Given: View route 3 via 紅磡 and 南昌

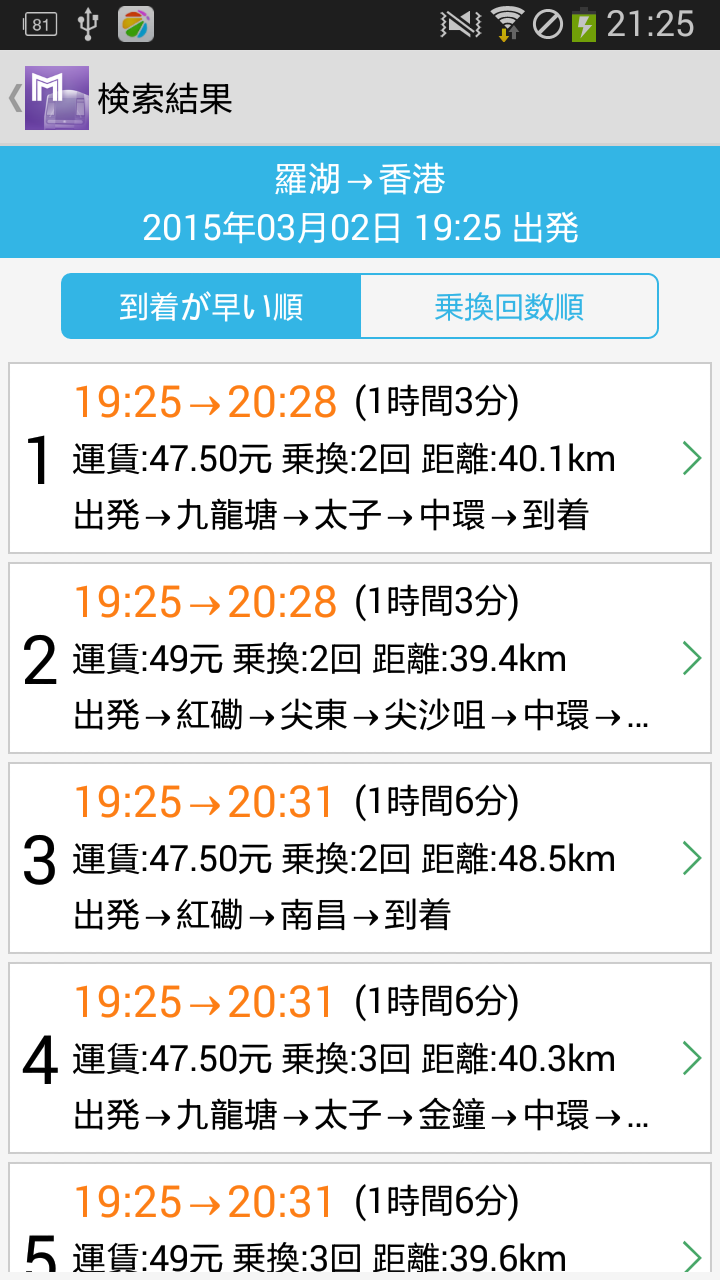Looking at the screenshot, I should coord(360,858).
